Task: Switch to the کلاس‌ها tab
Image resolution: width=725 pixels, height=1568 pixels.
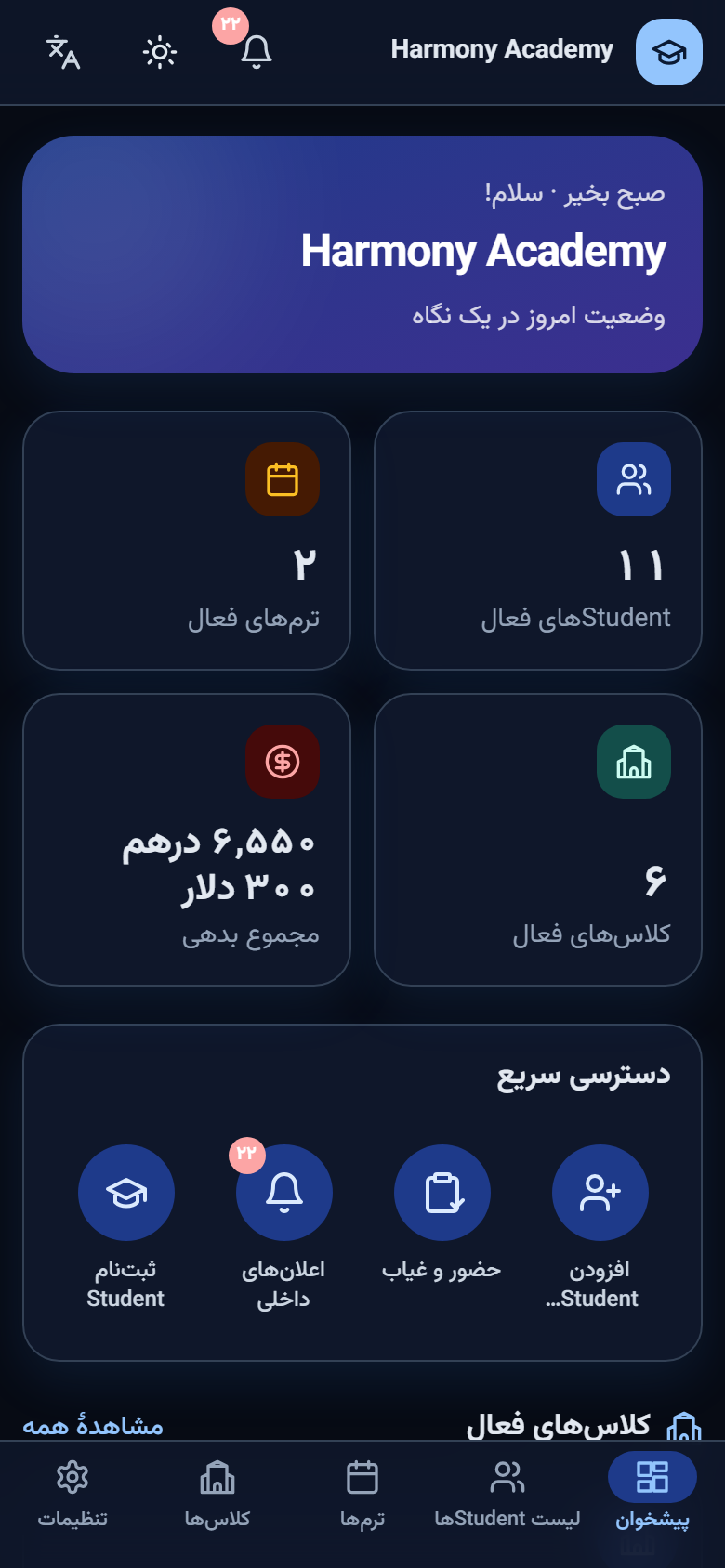Action: tap(217, 1494)
